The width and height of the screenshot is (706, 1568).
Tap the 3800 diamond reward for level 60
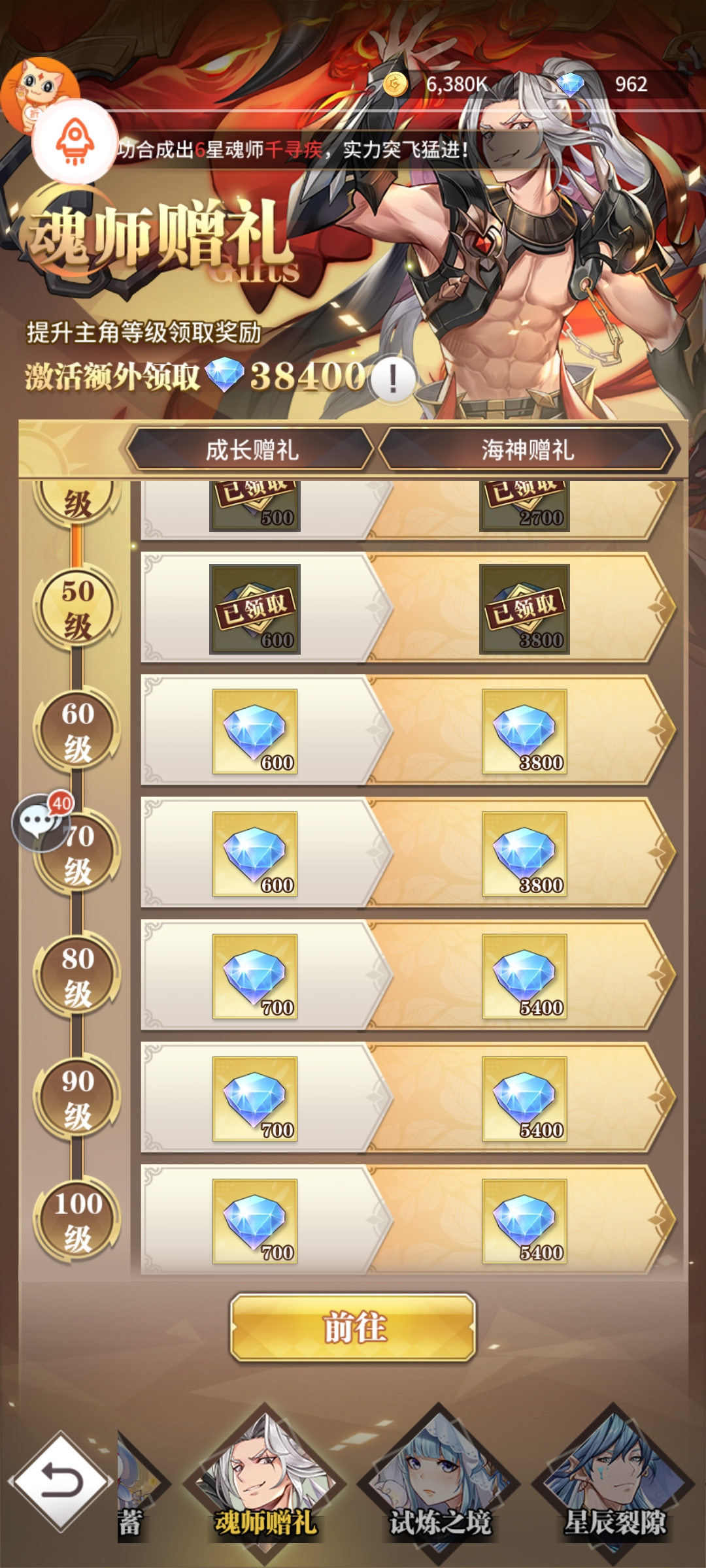(x=524, y=731)
